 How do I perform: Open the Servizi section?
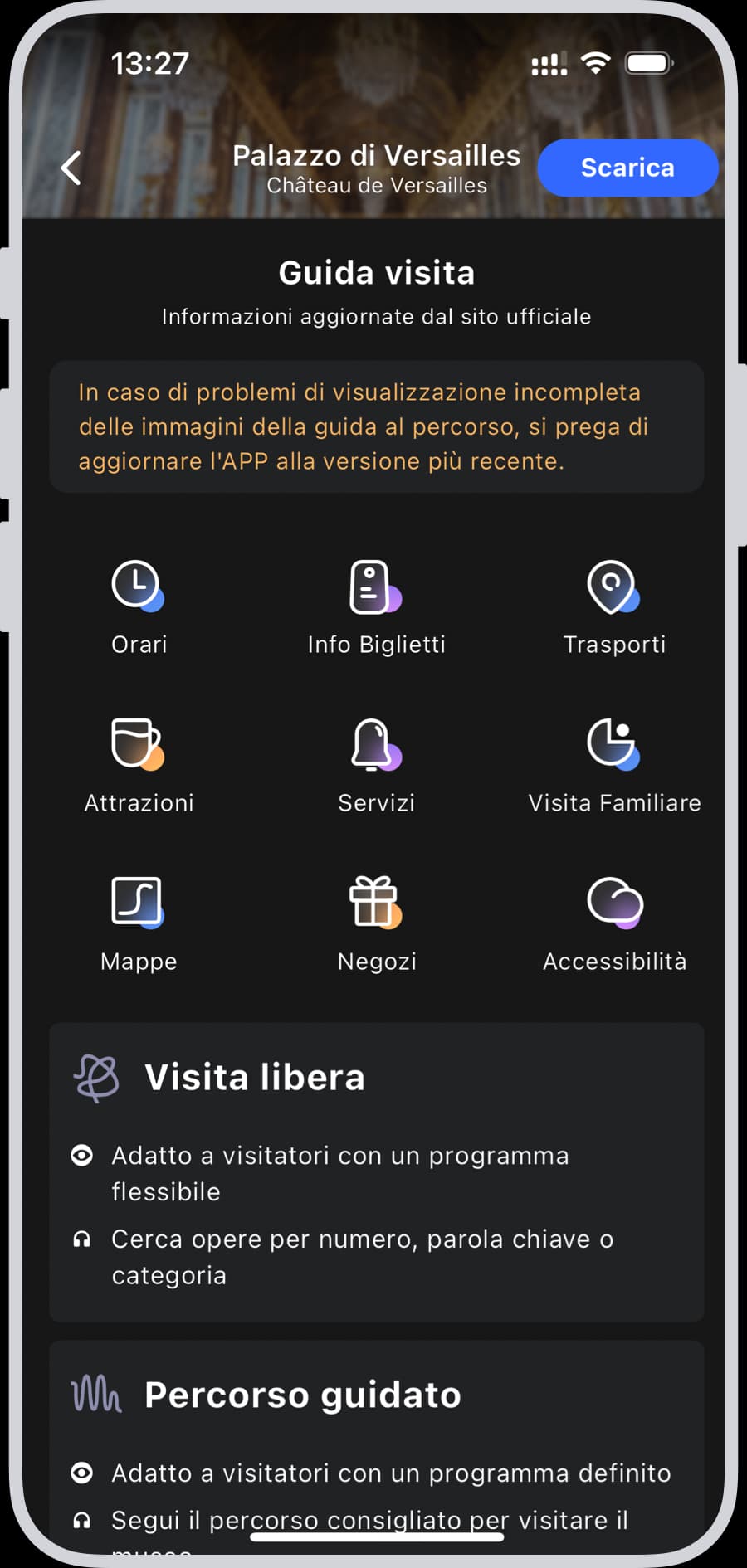coord(376,765)
